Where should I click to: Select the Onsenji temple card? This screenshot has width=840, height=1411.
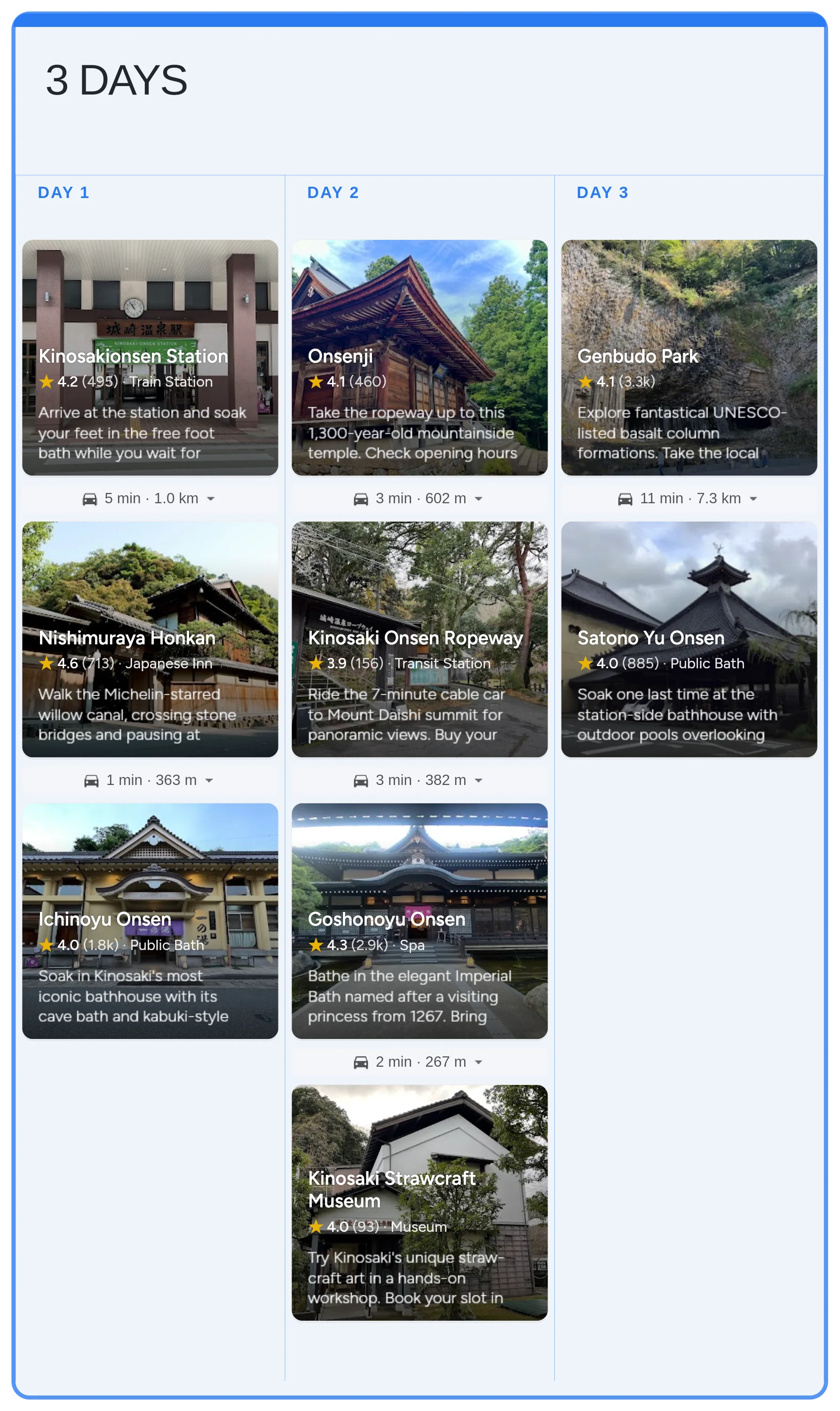point(420,357)
